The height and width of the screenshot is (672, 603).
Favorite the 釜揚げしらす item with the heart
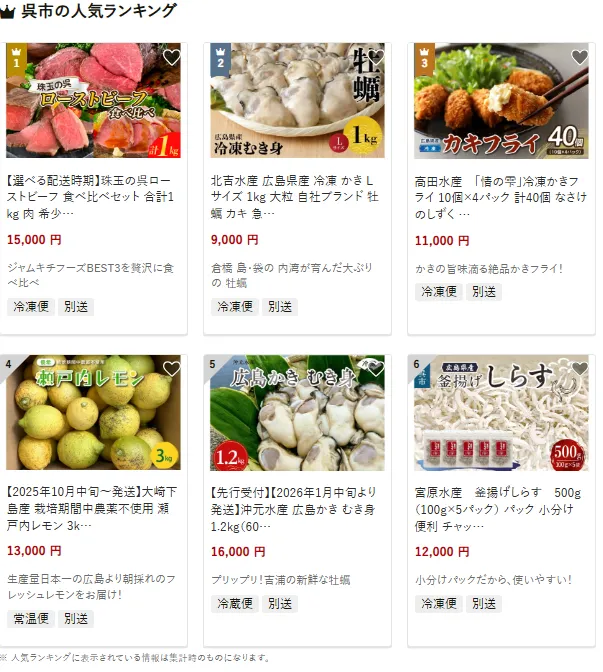click(580, 369)
